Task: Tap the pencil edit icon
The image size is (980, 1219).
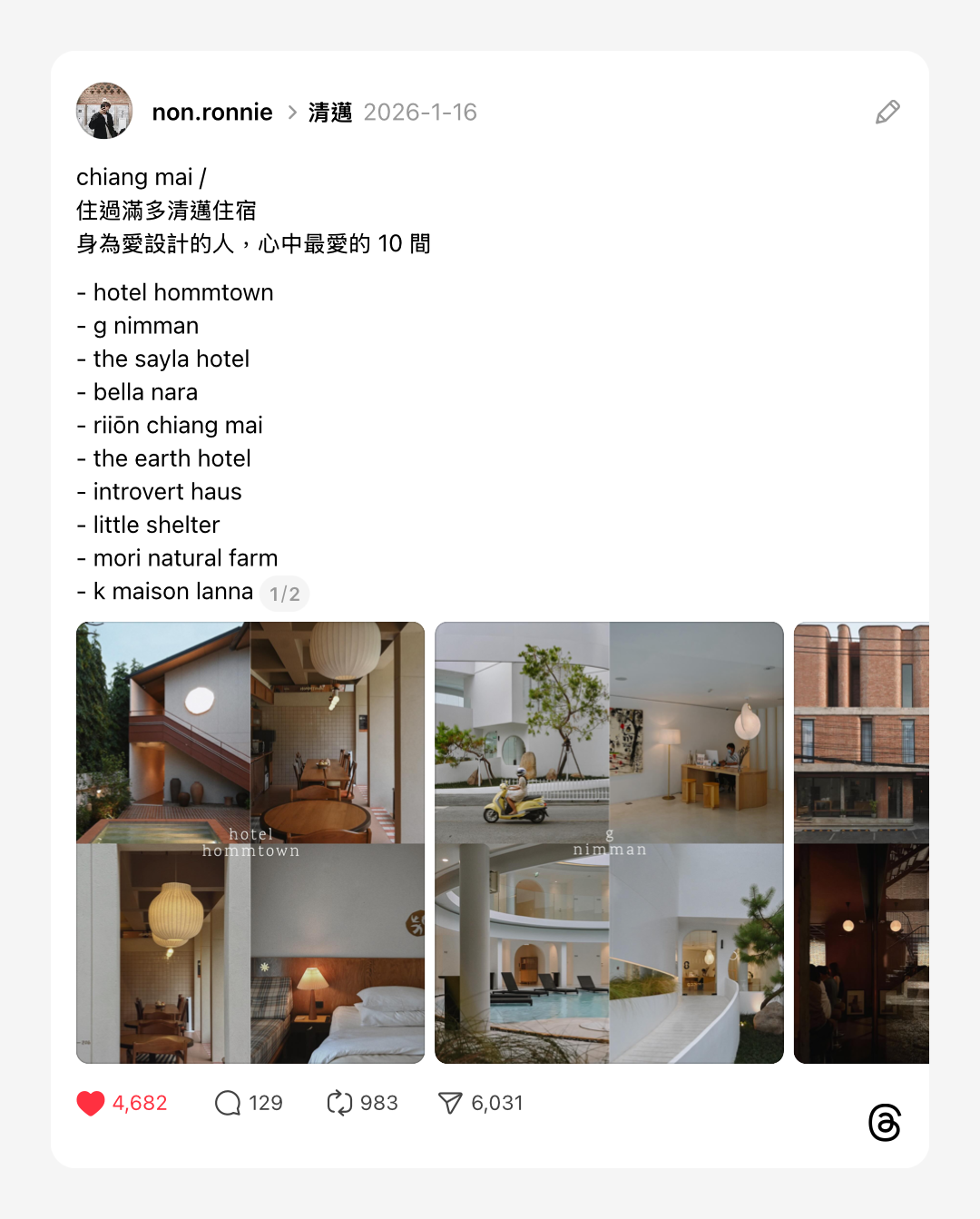Action: point(887,112)
